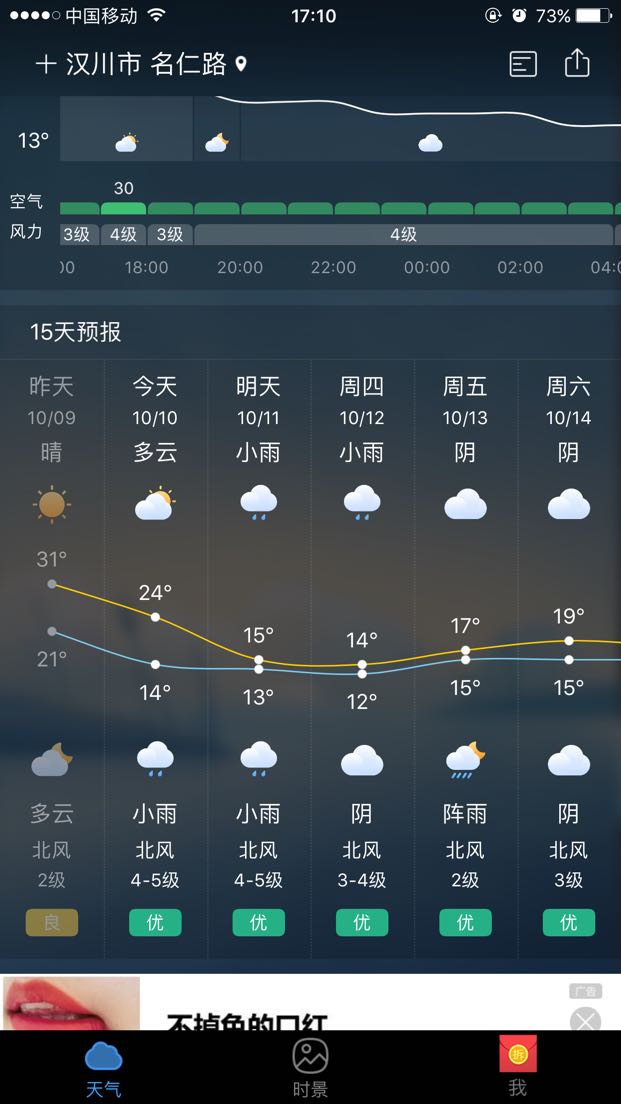
Task: Share the current weather forecast
Action: (577, 63)
